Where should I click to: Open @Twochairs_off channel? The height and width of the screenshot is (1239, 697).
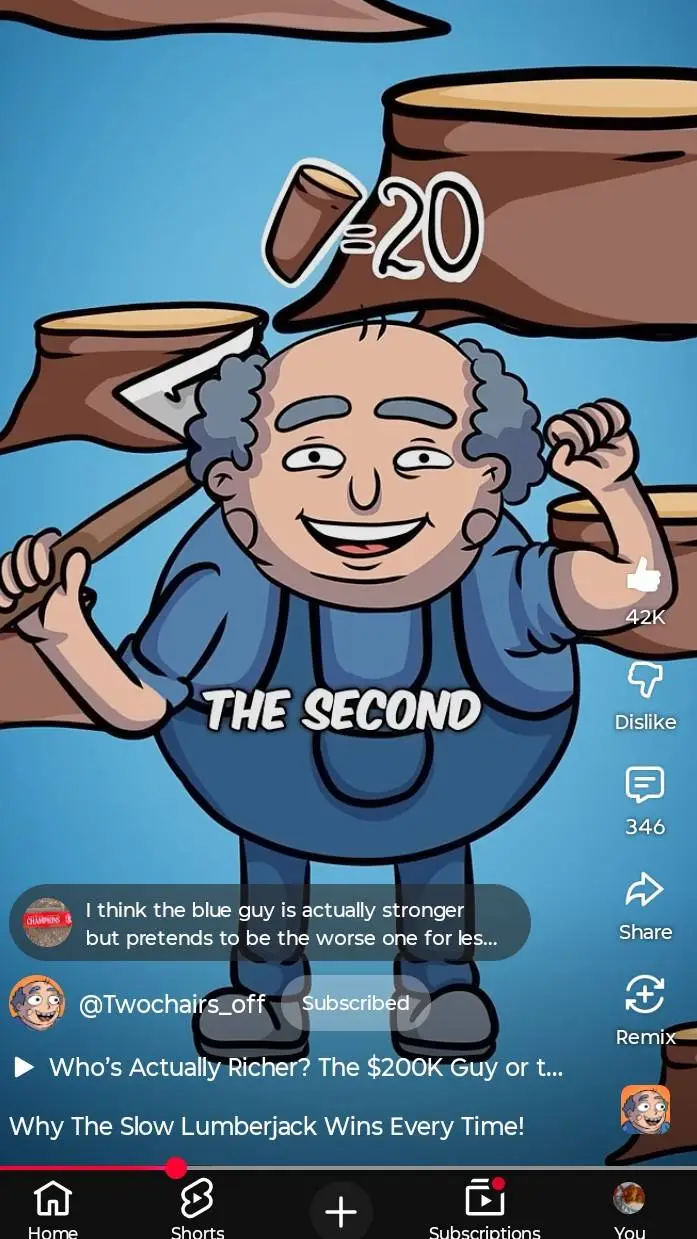pyautogui.click(x=171, y=1004)
